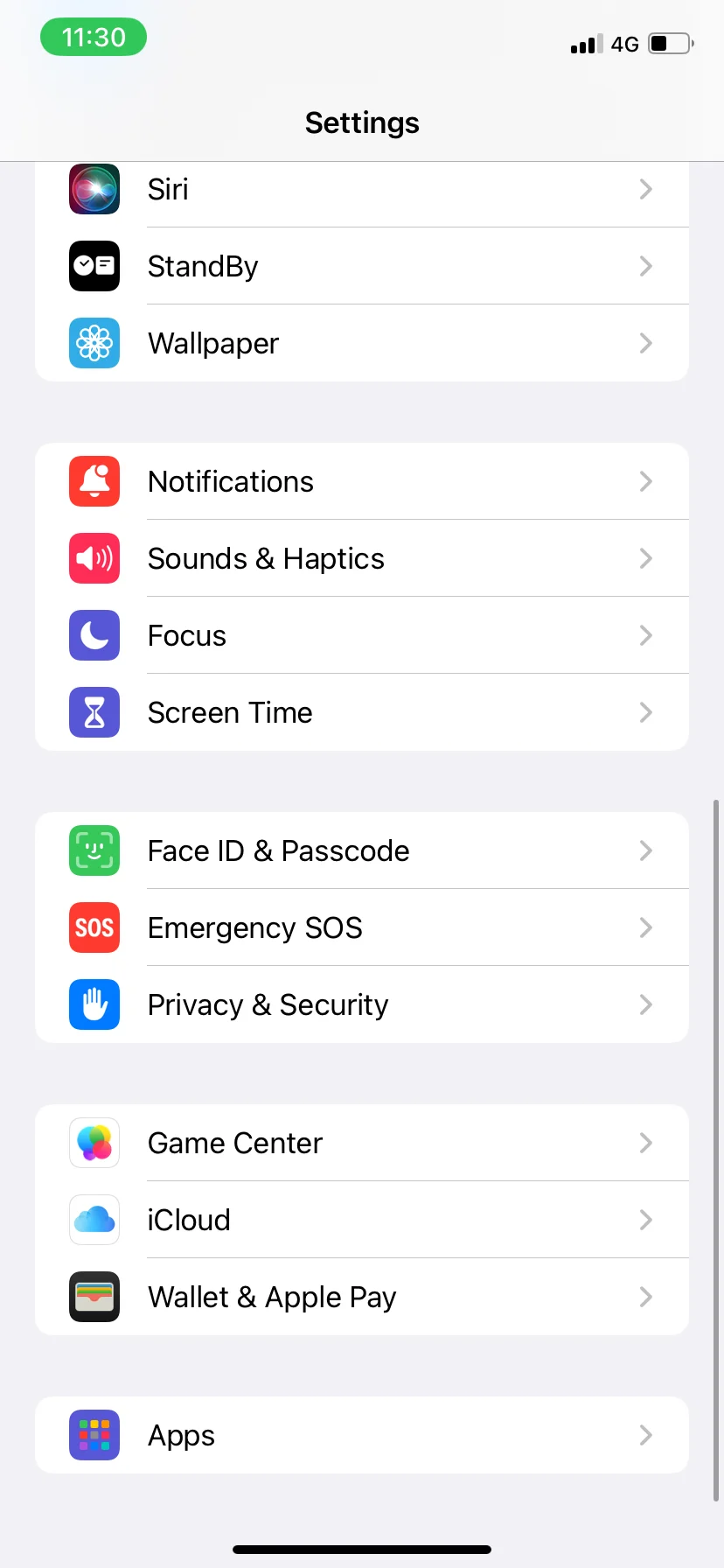Tap the Wallpaper flower icon

click(x=94, y=343)
